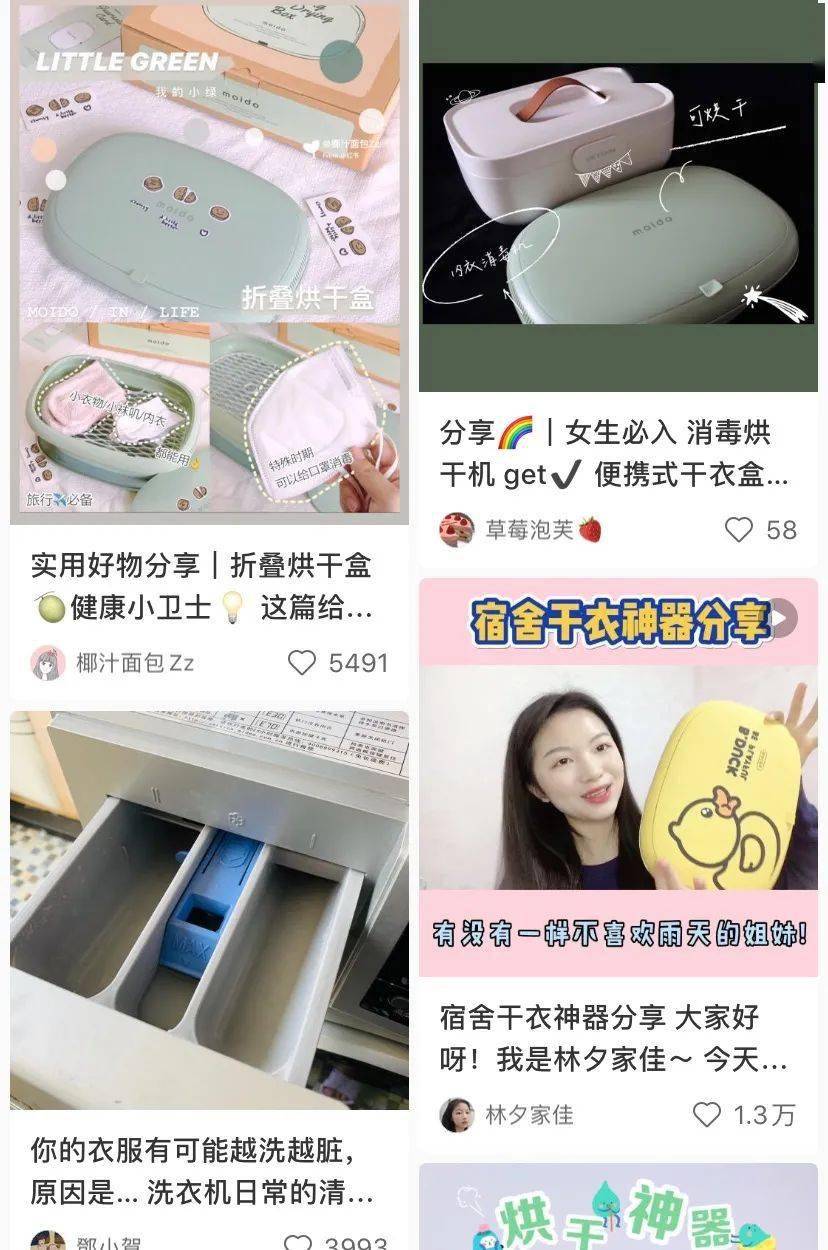Image resolution: width=828 pixels, height=1250 pixels.
Task: Visit 林夕家佳's profile
Action: [x=457, y=1114]
